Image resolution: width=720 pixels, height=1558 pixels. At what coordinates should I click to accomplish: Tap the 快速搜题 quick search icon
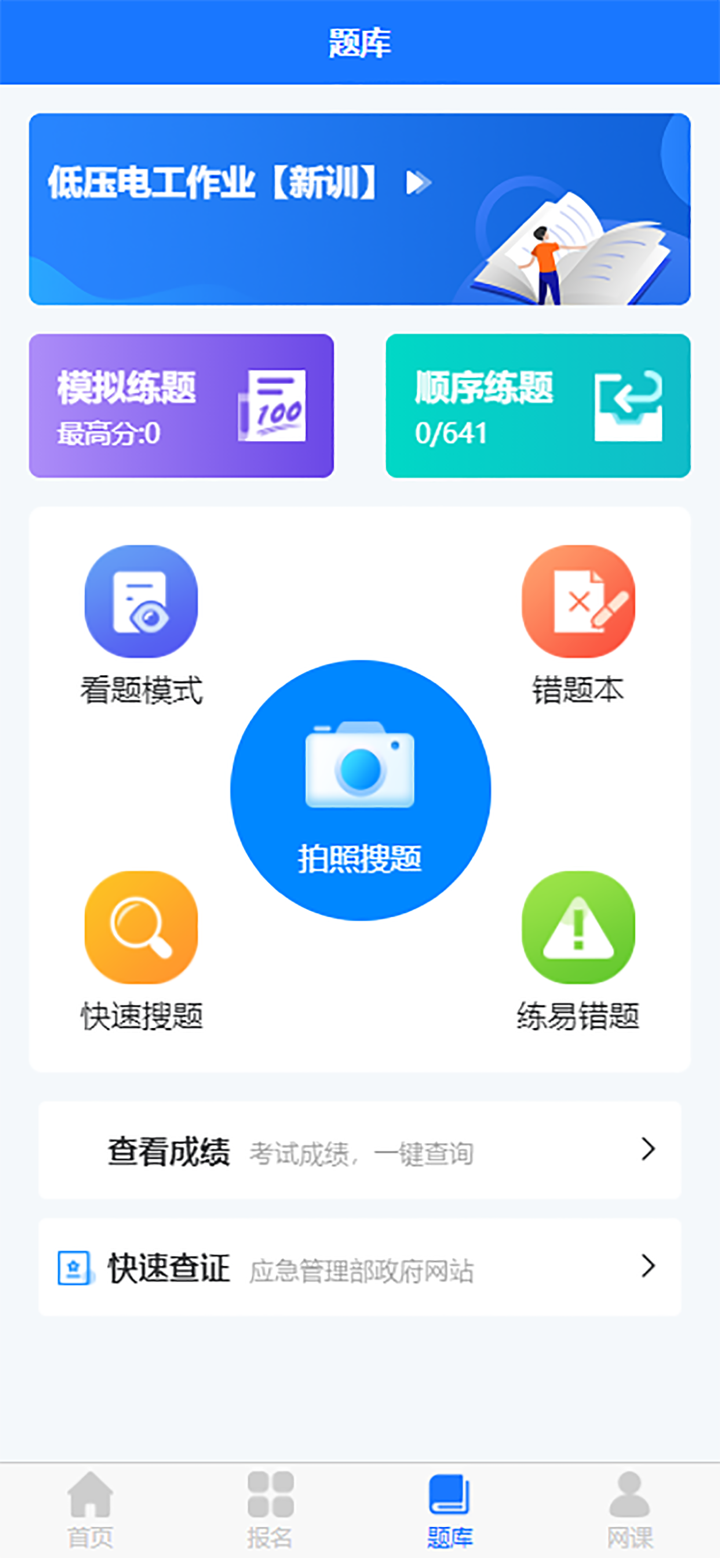(142, 927)
